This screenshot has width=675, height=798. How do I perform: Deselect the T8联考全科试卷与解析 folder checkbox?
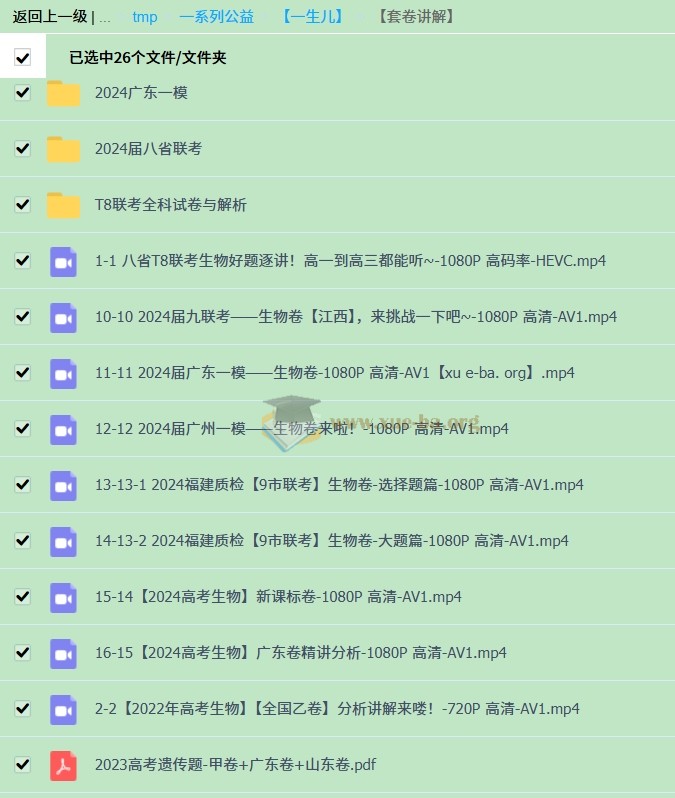[23, 205]
